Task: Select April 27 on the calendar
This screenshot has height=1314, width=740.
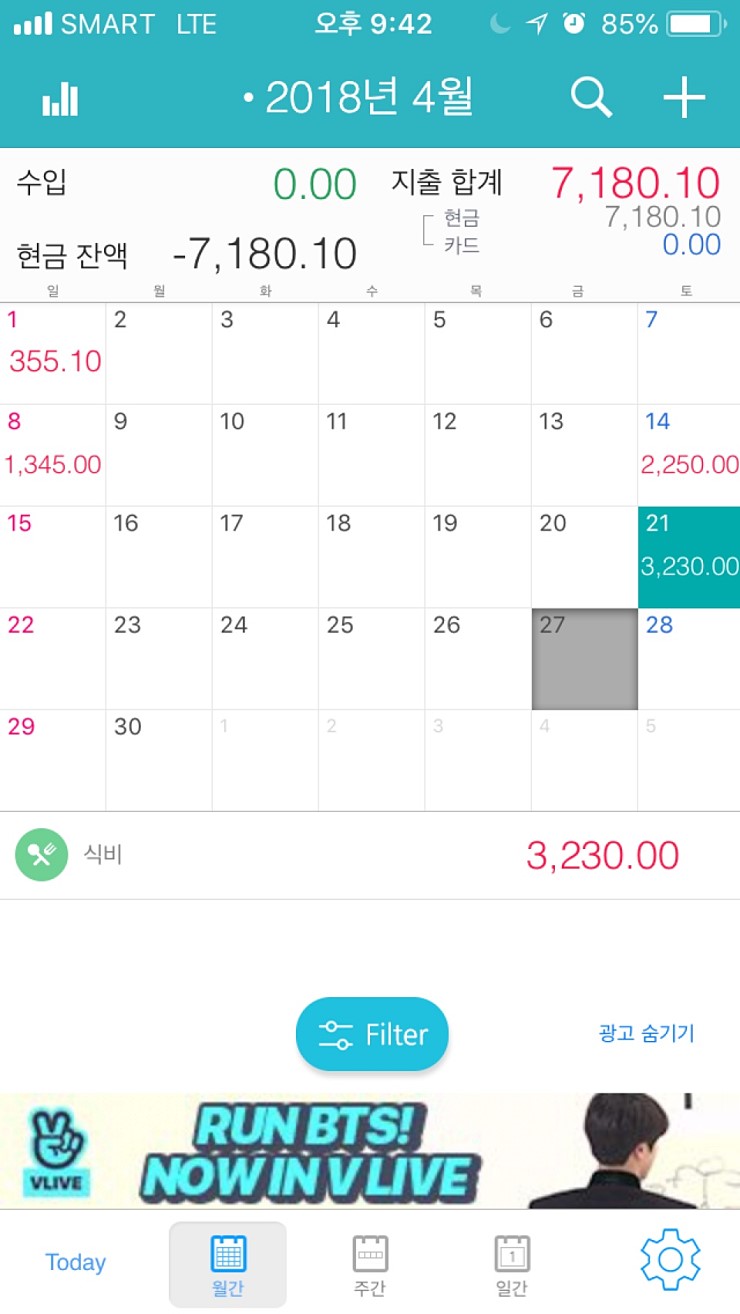Action: coord(584,659)
